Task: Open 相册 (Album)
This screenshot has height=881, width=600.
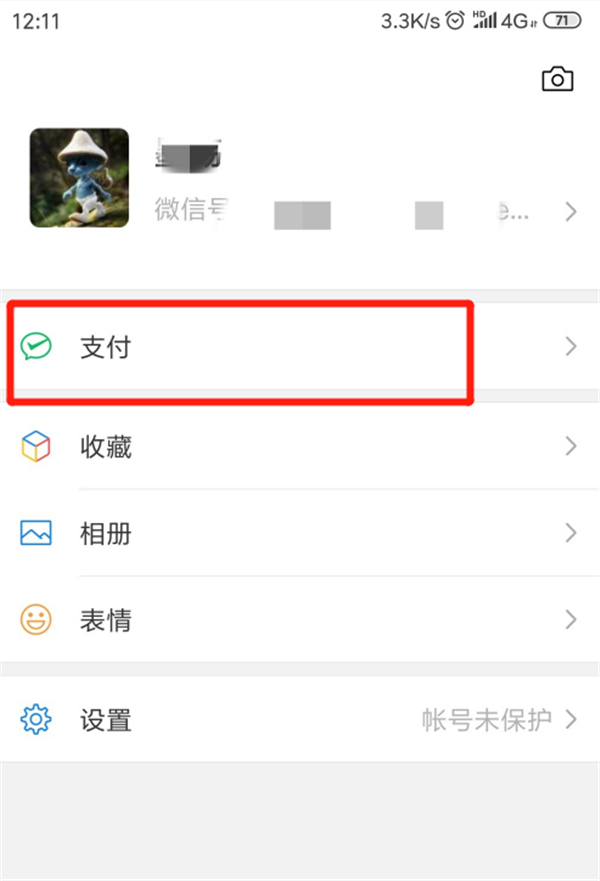Action: pyautogui.click(x=300, y=533)
